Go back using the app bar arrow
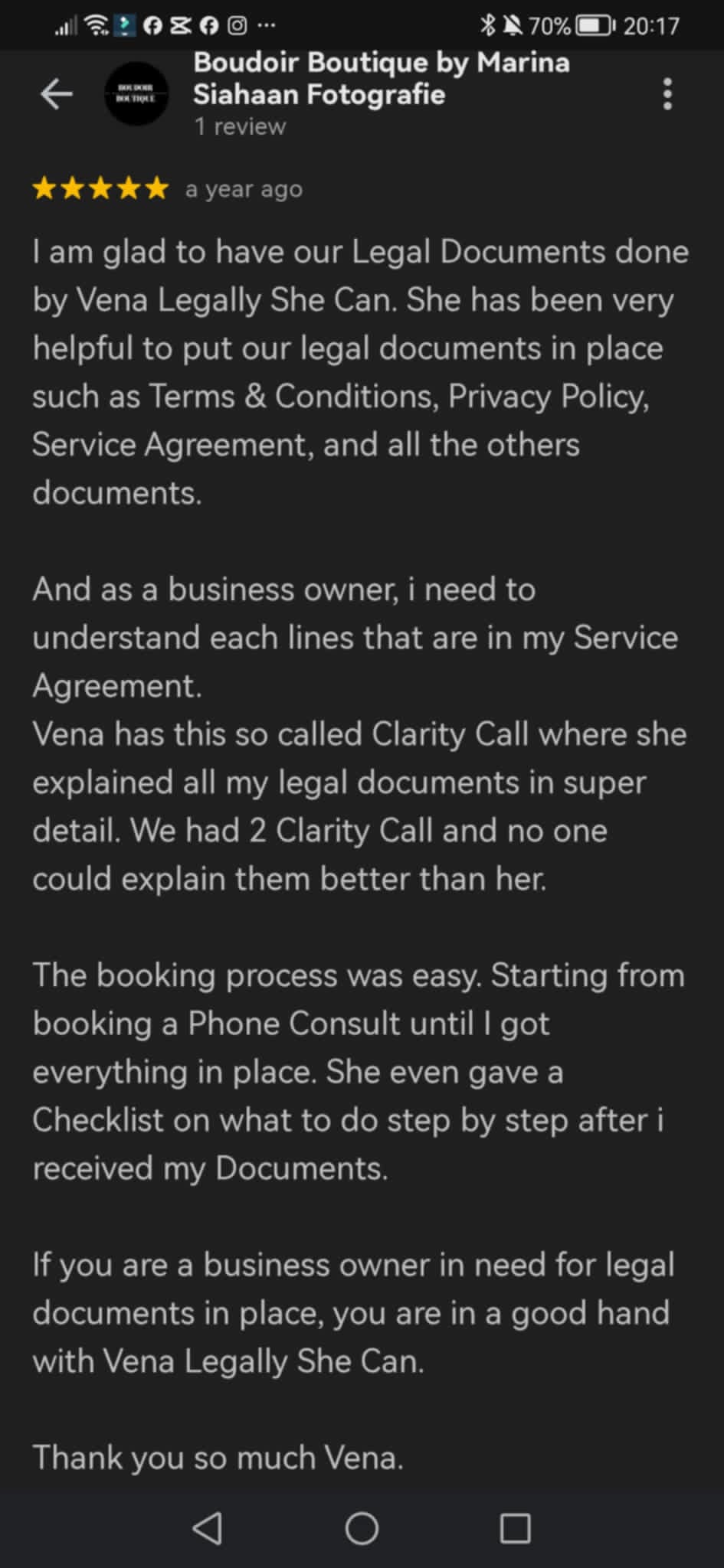 (x=56, y=94)
